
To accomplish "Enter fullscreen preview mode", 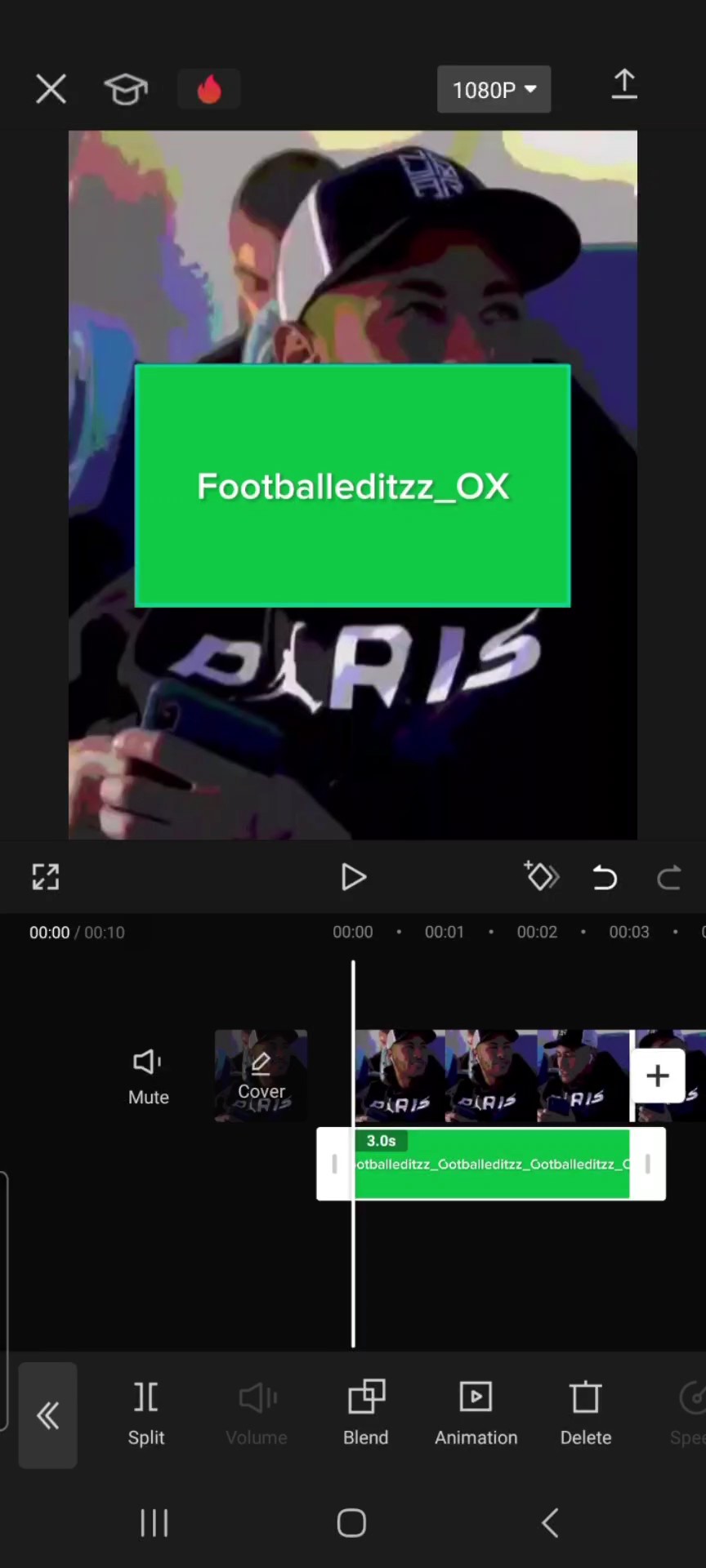I will (x=46, y=877).
